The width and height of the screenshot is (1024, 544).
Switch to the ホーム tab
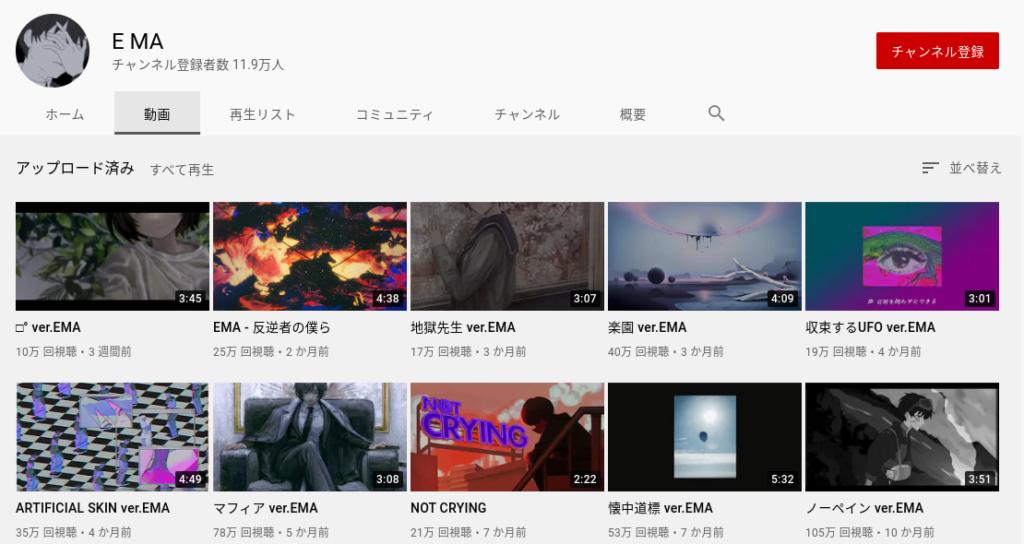pos(65,114)
